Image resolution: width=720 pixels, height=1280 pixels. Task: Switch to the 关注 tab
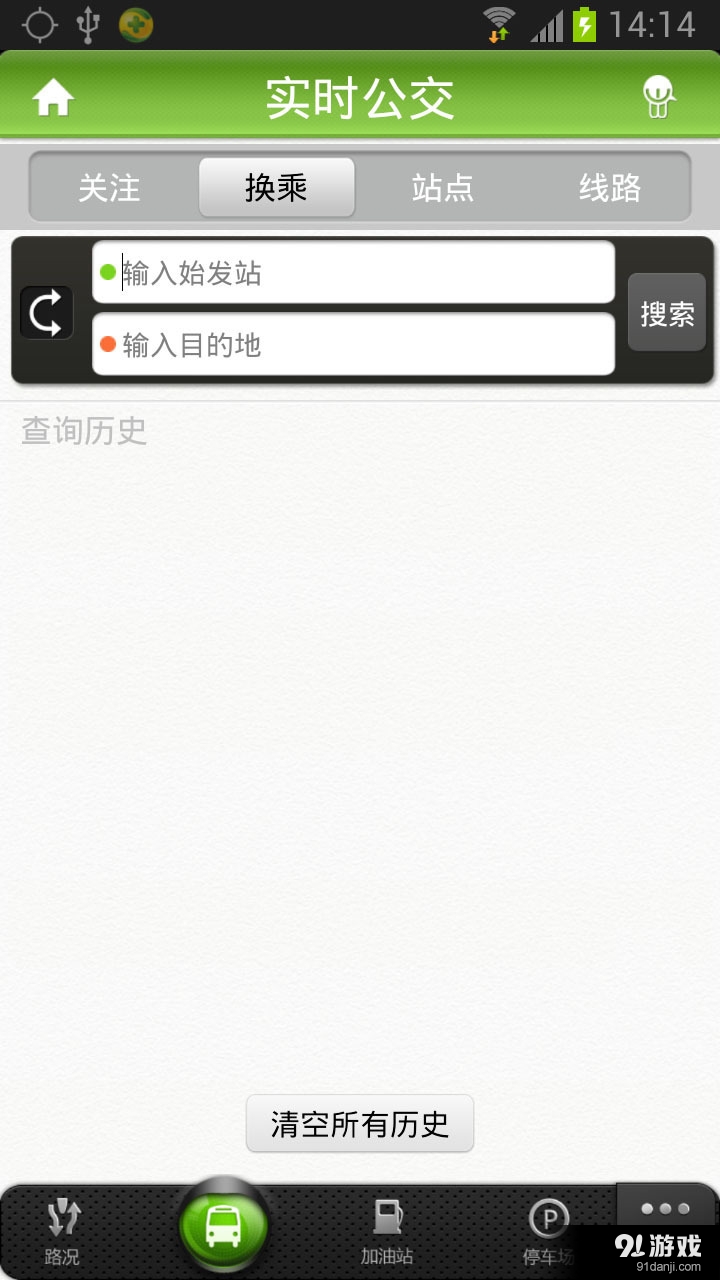tap(110, 188)
